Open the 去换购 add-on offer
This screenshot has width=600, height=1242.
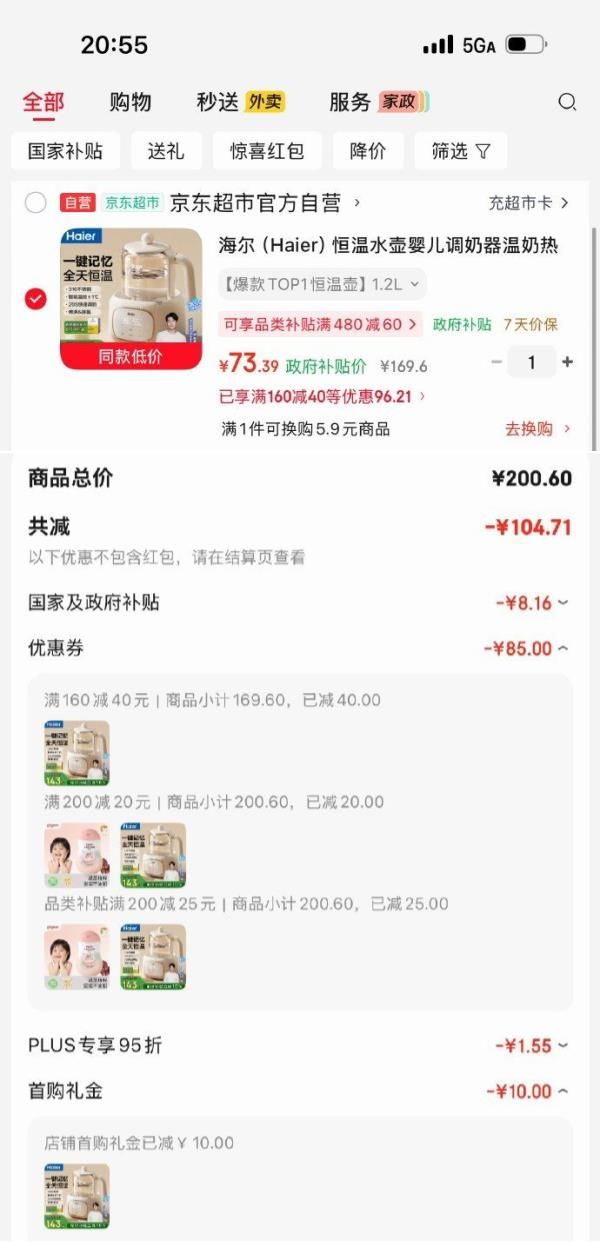pyautogui.click(x=538, y=429)
